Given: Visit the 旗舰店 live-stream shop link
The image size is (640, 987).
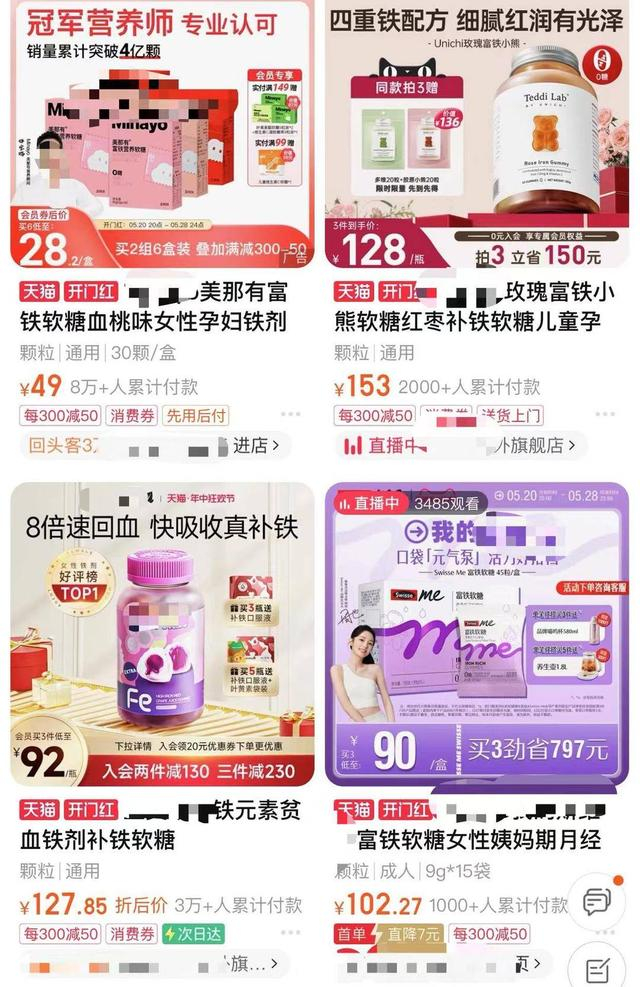Looking at the screenshot, I should 461,446.
